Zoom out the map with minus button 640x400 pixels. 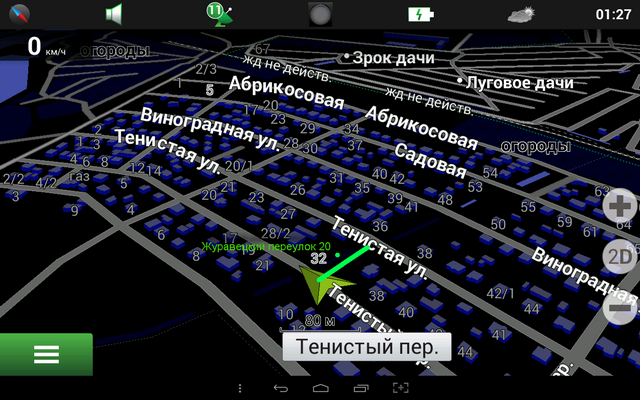[x=621, y=309]
